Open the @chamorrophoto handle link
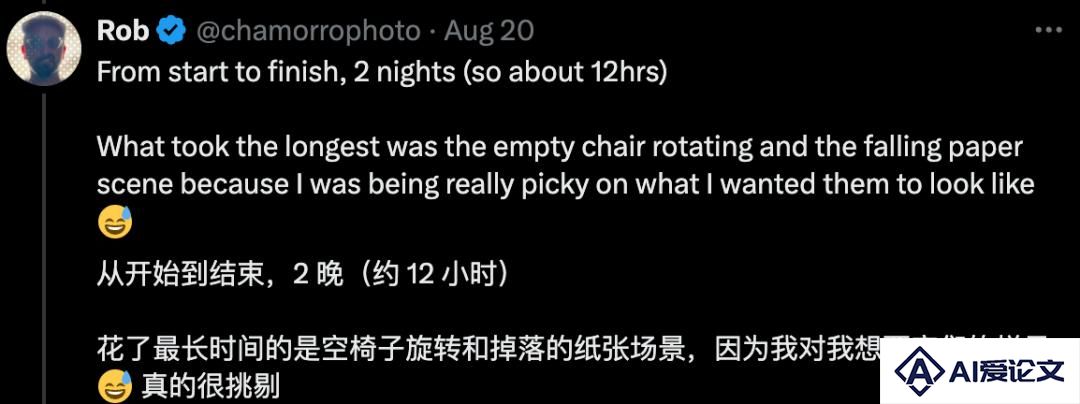Viewport: 1080px width, 404px height. tap(308, 31)
